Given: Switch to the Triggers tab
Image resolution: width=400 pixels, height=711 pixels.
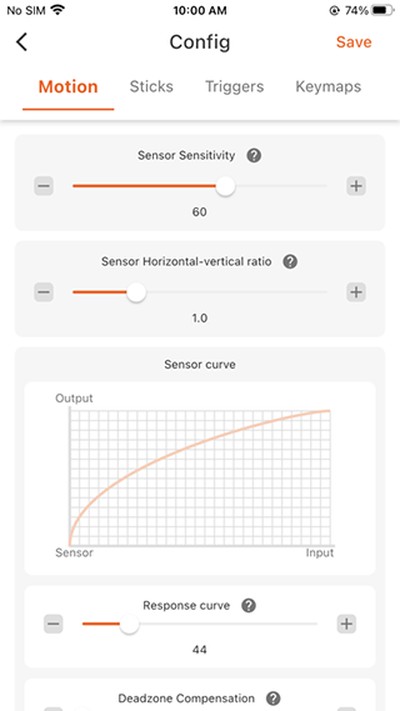Looking at the screenshot, I should coord(234,86).
